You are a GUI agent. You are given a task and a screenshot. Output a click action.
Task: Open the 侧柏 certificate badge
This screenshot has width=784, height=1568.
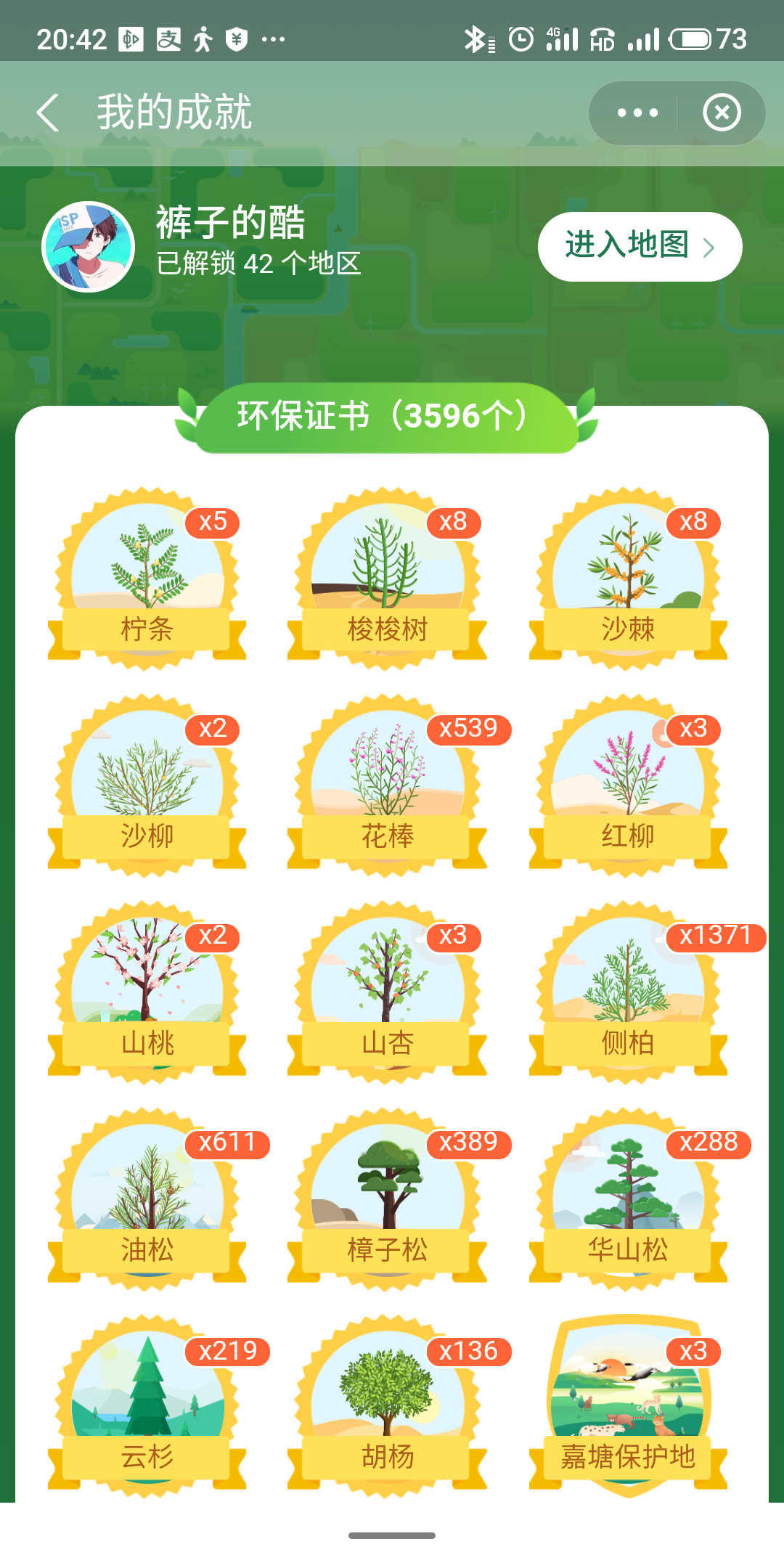pos(628,992)
